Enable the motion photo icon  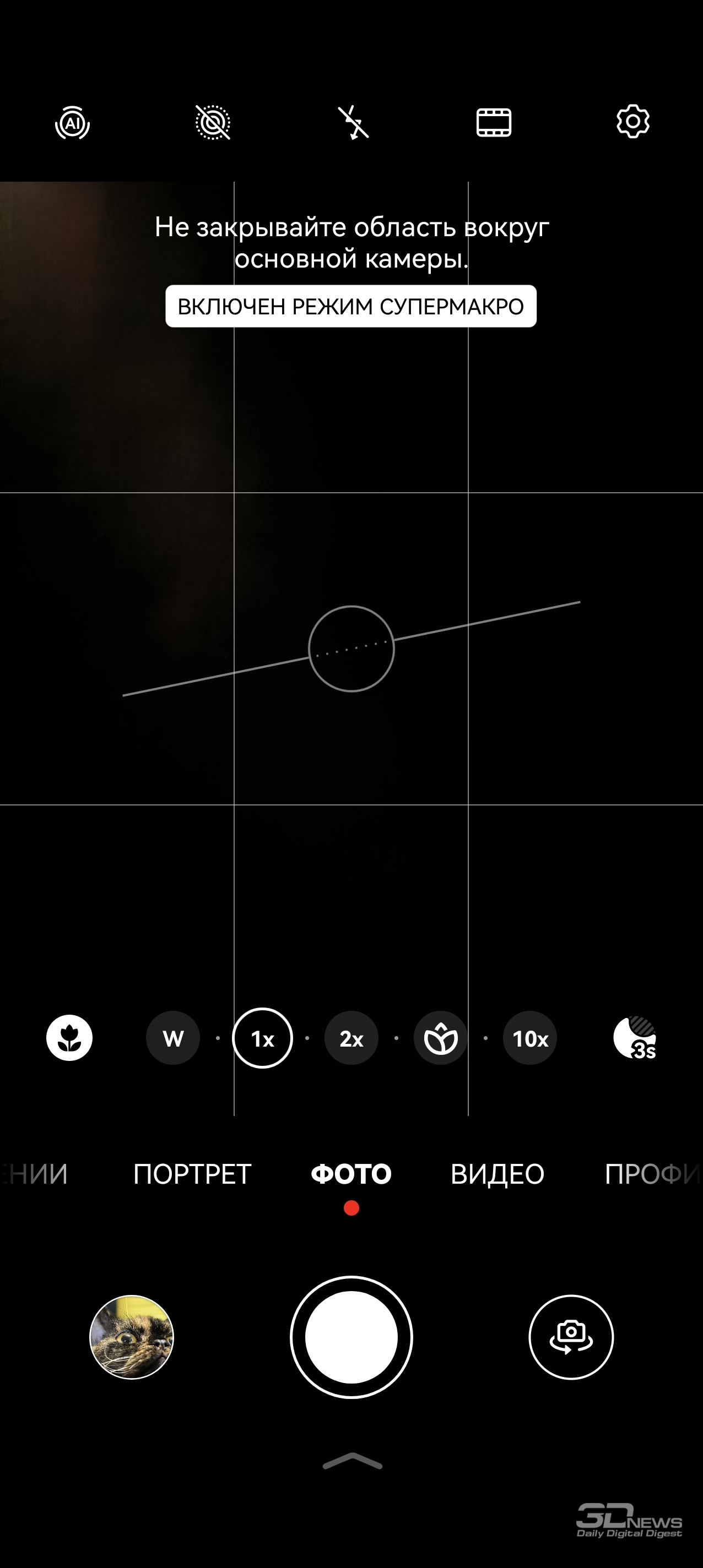coord(213,122)
